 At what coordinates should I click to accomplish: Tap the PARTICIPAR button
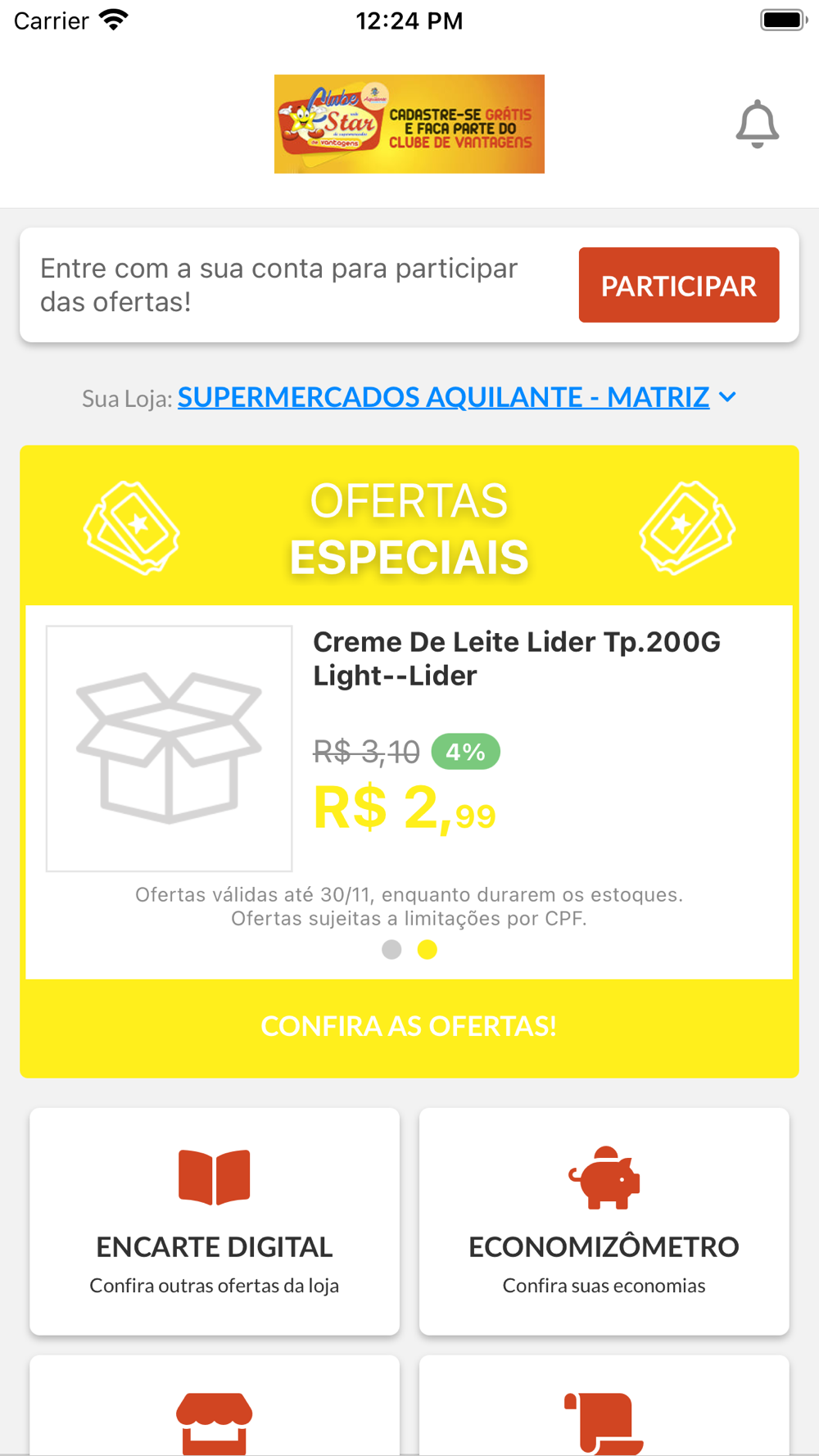[678, 285]
